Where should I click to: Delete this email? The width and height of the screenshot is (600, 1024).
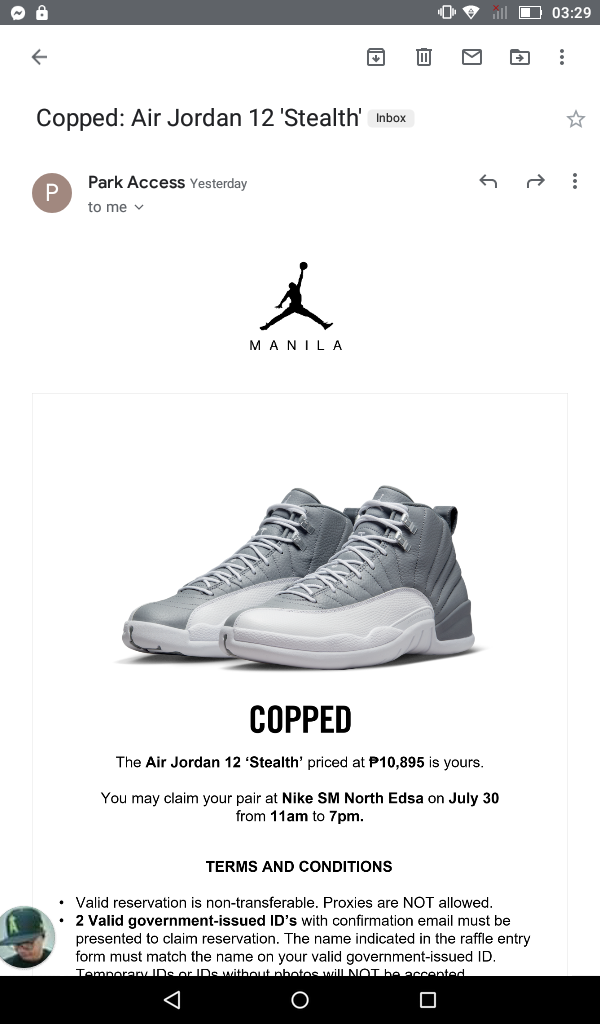[x=424, y=57]
